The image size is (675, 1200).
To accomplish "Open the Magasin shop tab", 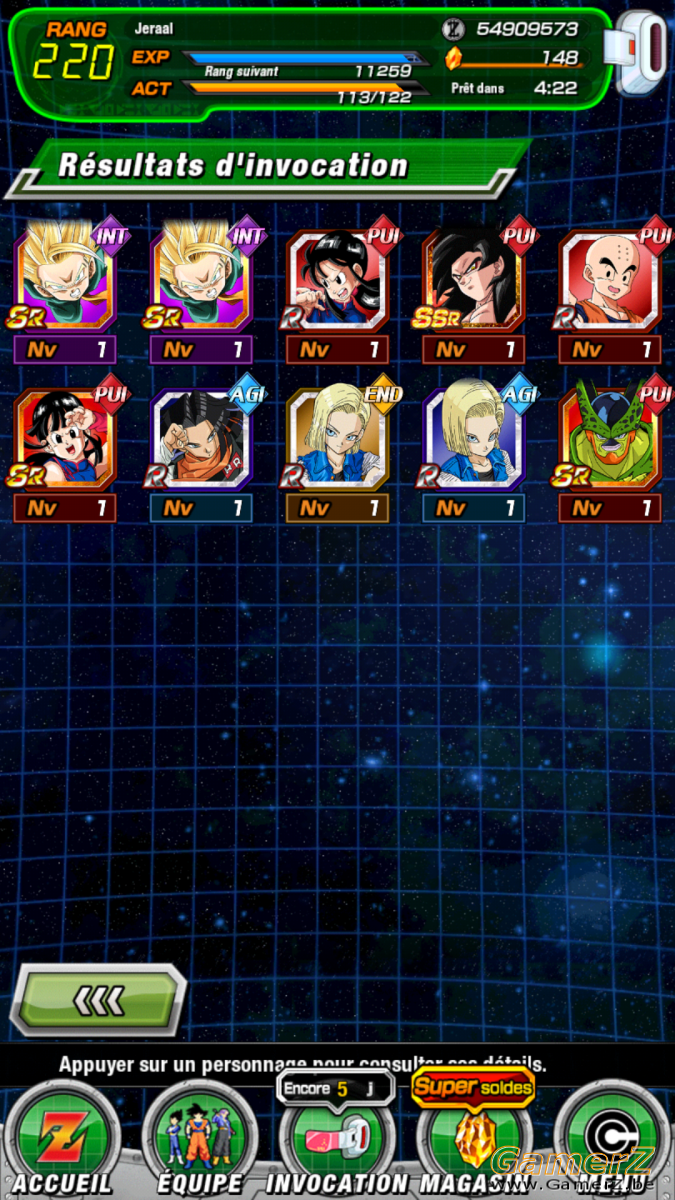I will 472,1140.
